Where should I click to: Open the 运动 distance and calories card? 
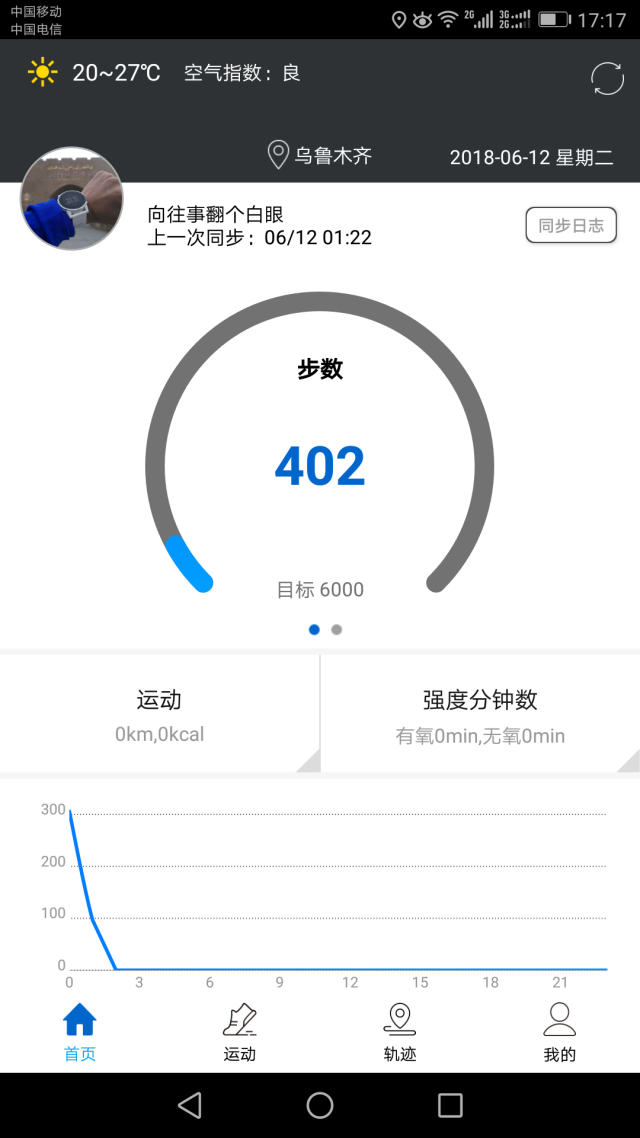[160, 714]
